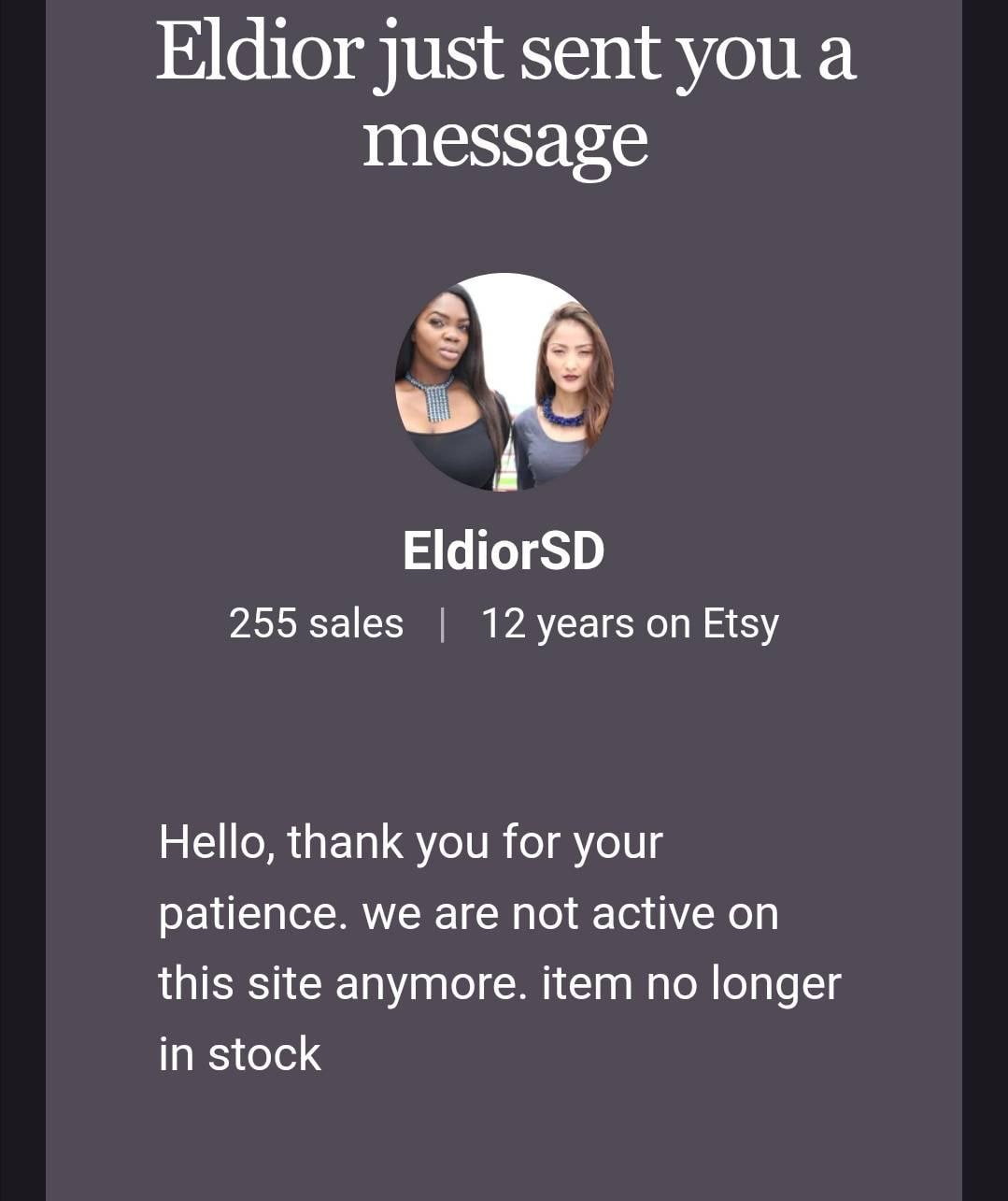
Task: Open the EldiorSD shop name link
Action: pyautogui.click(x=504, y=550)
